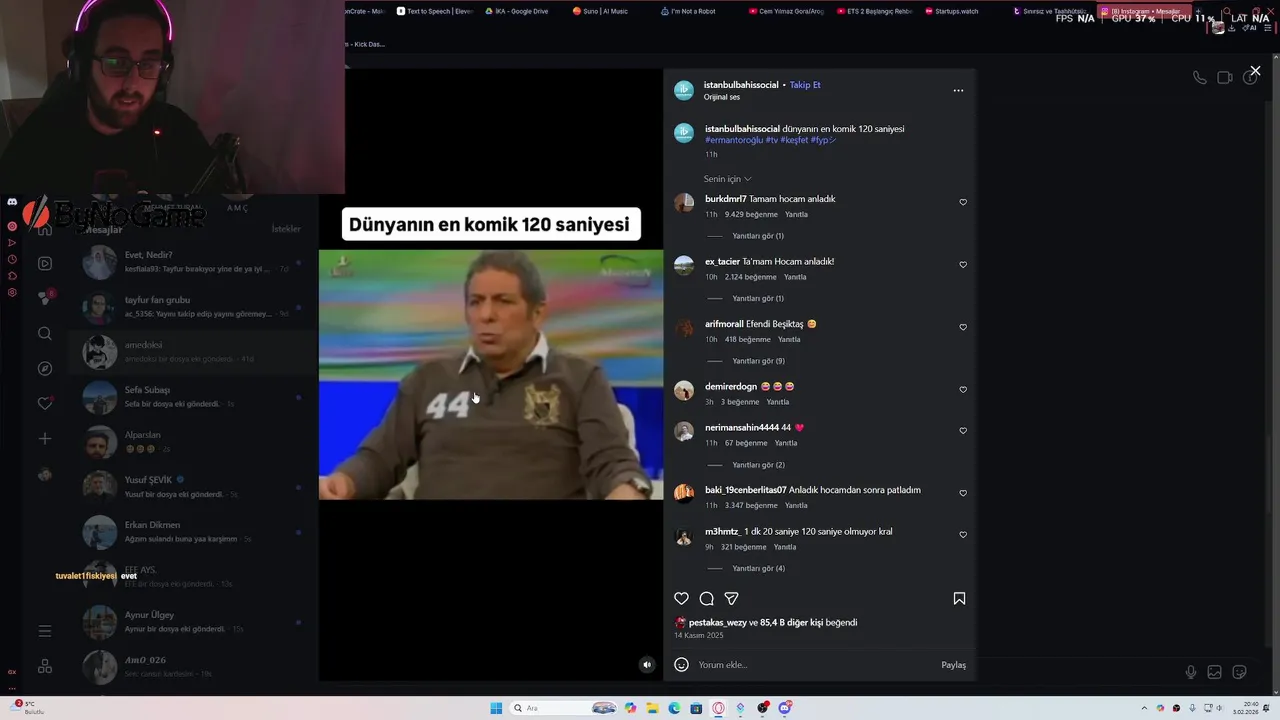View the 4 replies under m3hmtz_'s comment
Viewport: 1280px width, 720px height.
coord(758,569)
